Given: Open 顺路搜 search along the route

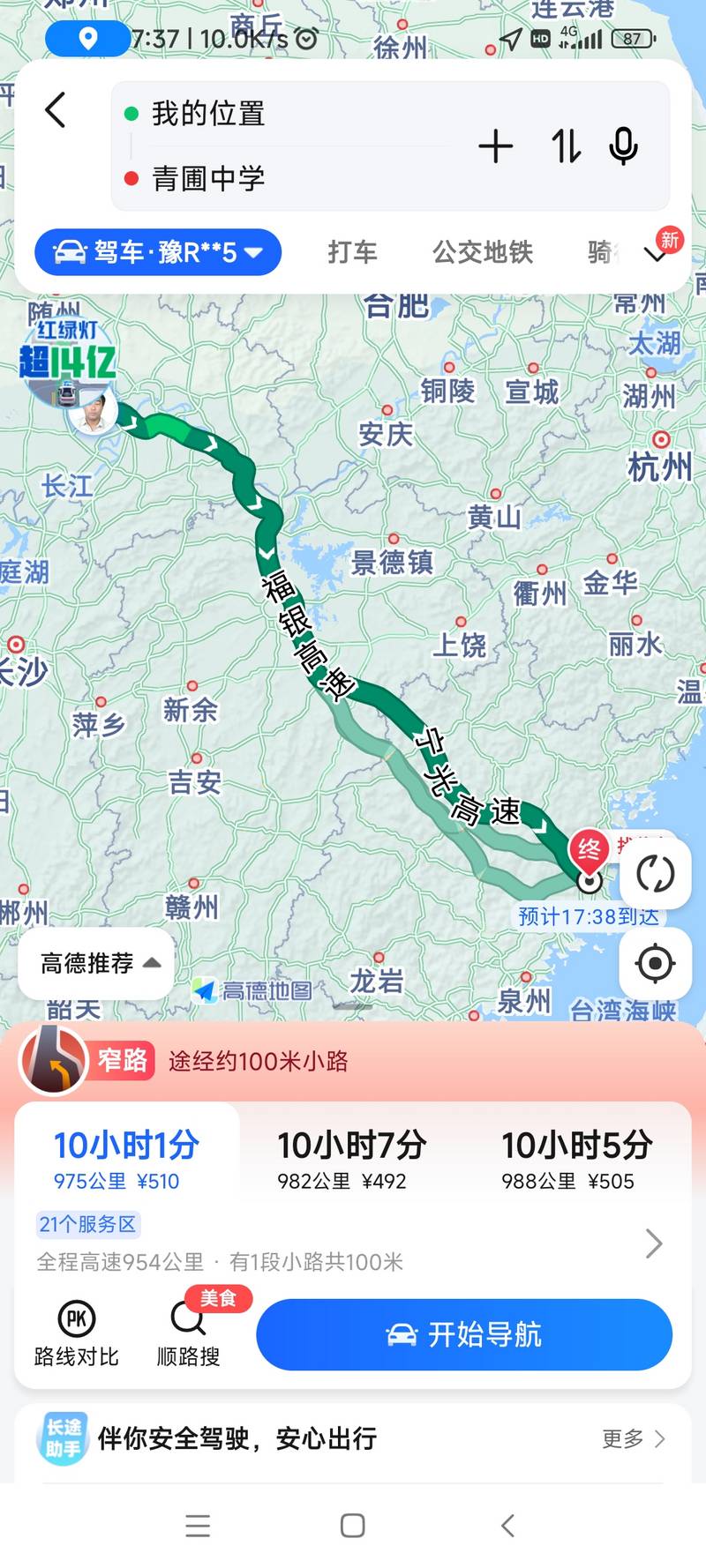Looking at the screenshot, I should point(188,1333).
